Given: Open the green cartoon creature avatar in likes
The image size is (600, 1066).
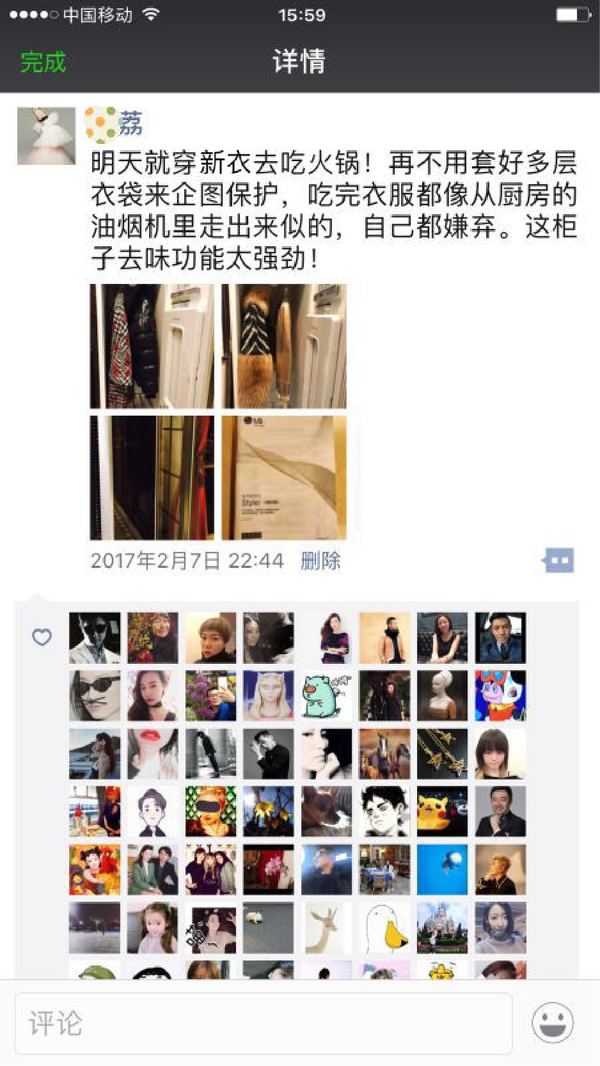Looking at the screenshot, I should click(326, 695).
